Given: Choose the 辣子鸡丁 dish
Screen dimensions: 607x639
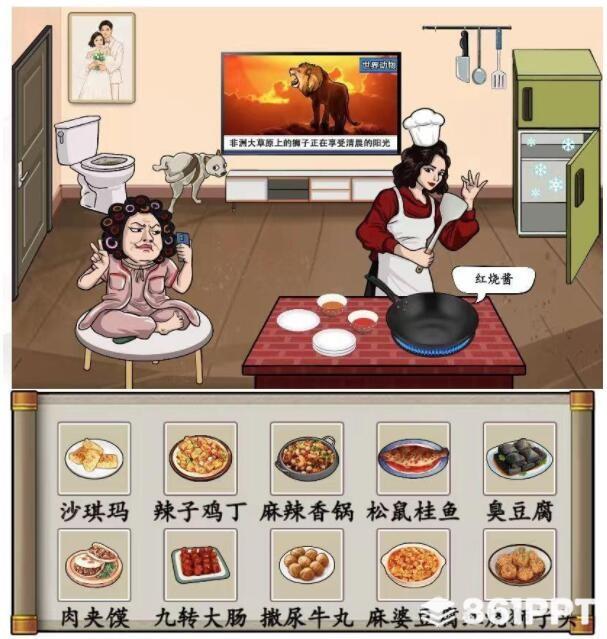Looking at the screenshot, I should click(201, 458).
